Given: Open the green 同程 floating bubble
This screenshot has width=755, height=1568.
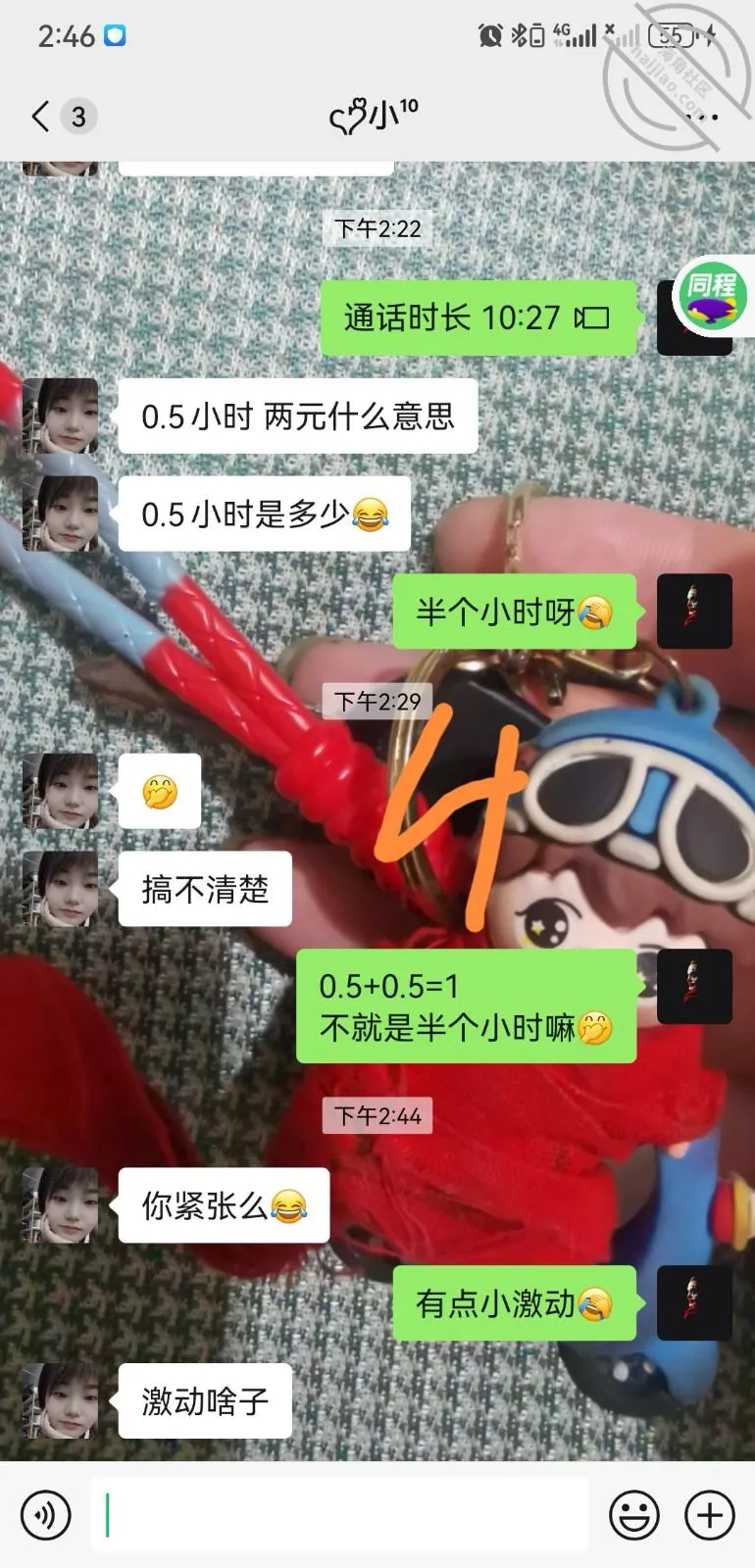Looking at the screenshot, I should 714,297.
